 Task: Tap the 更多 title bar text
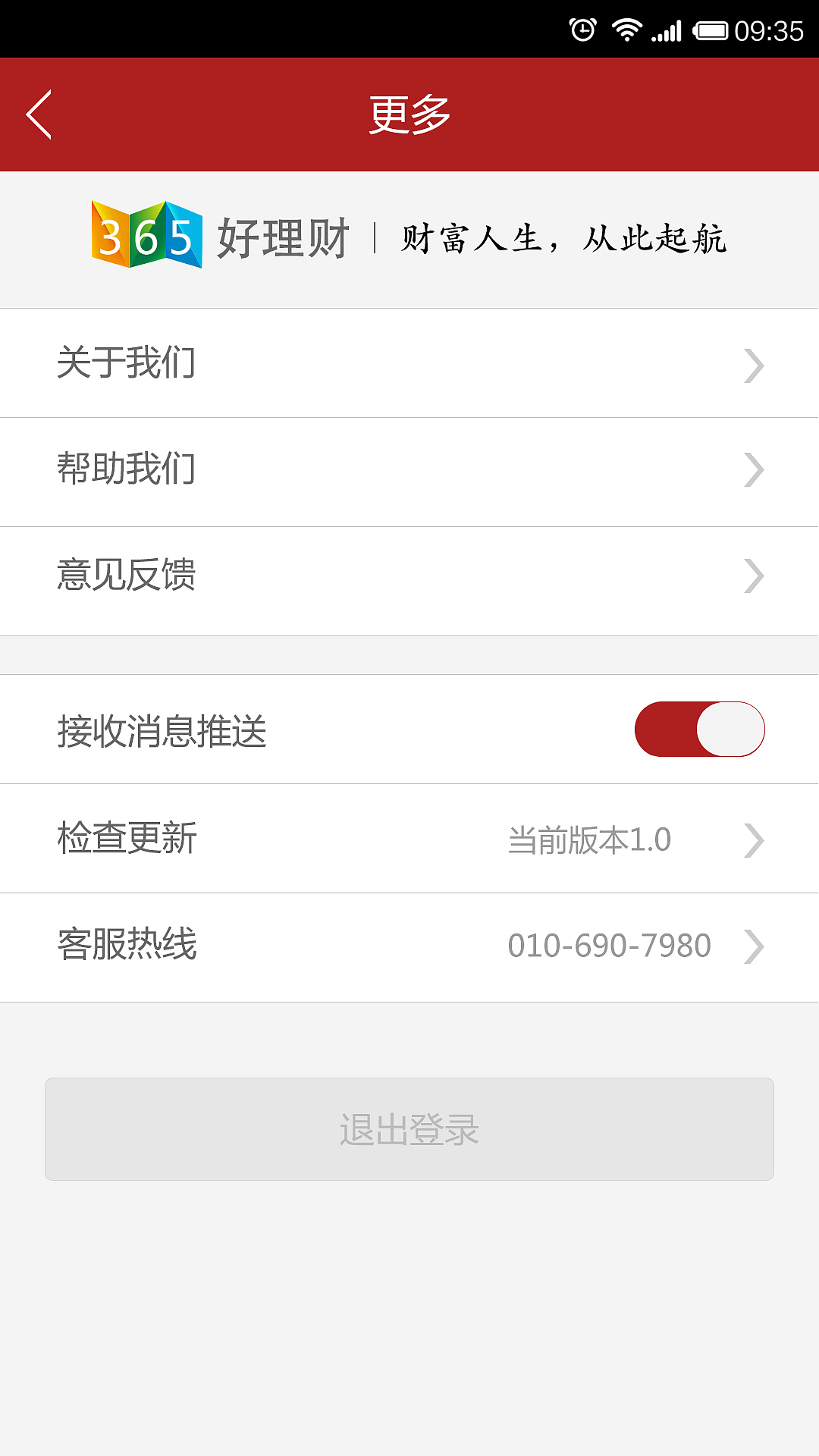point(409,112)
